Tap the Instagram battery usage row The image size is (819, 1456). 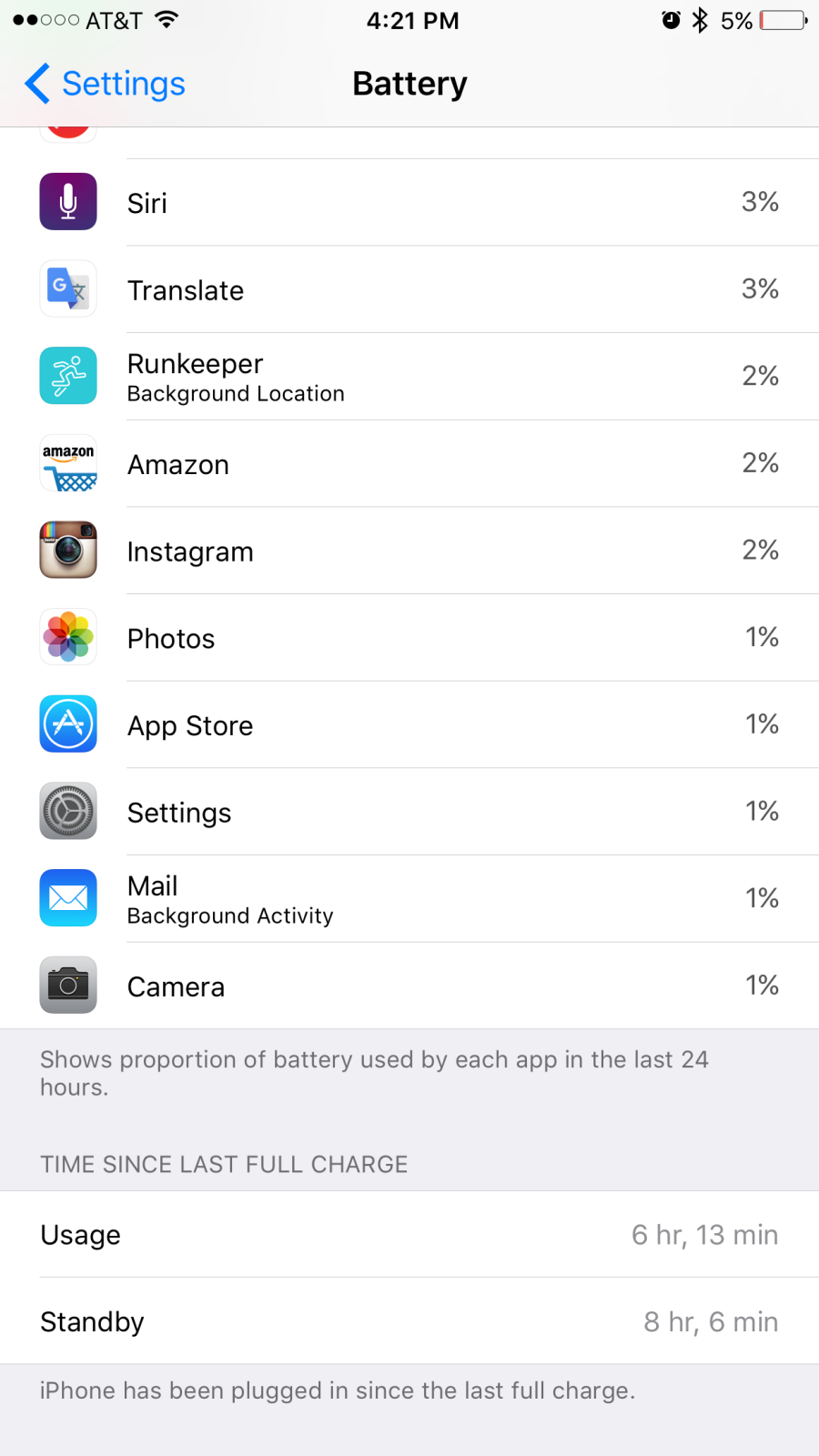[x=409, y=551]
